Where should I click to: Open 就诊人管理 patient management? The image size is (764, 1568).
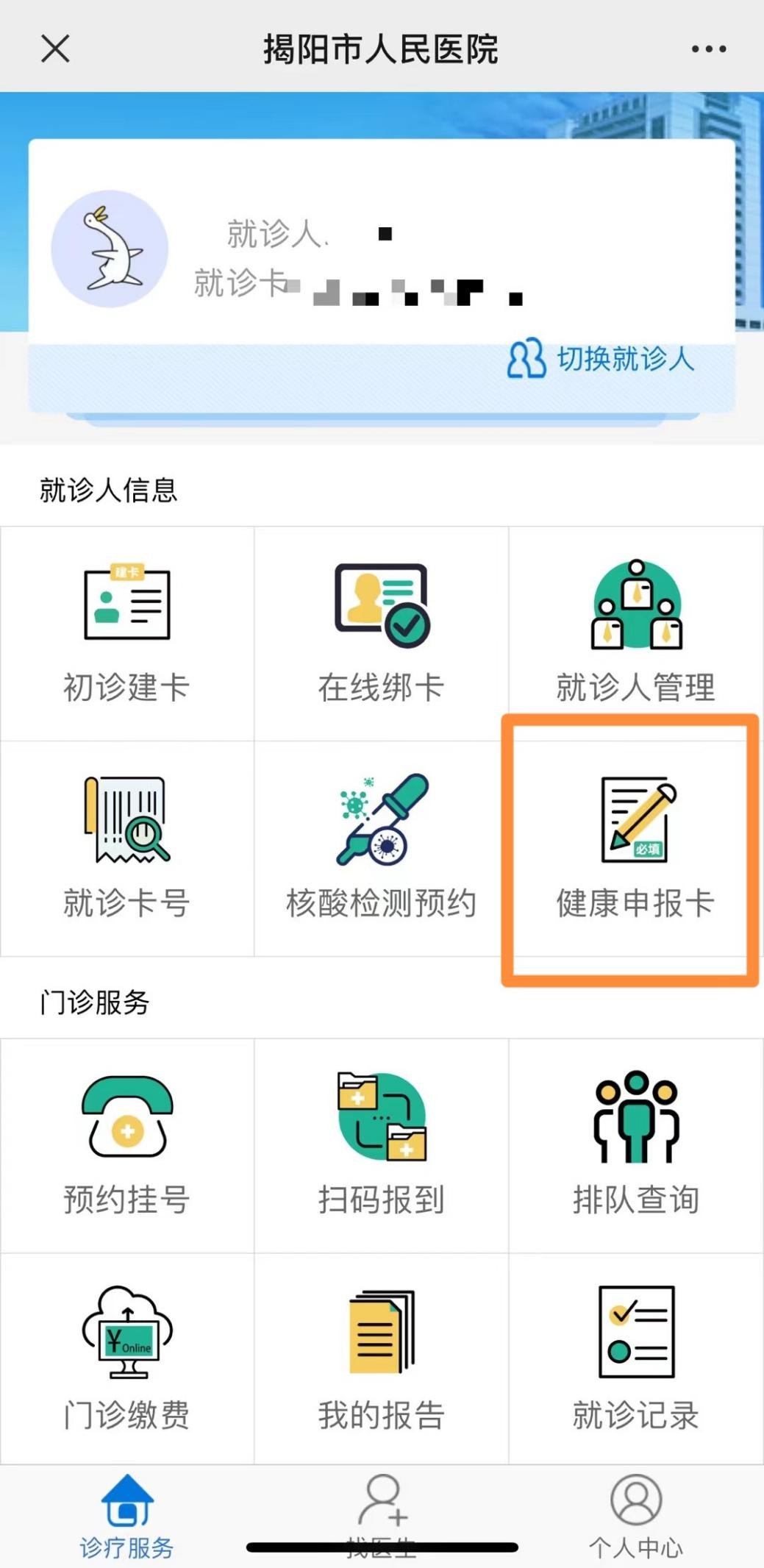(635, 633)
